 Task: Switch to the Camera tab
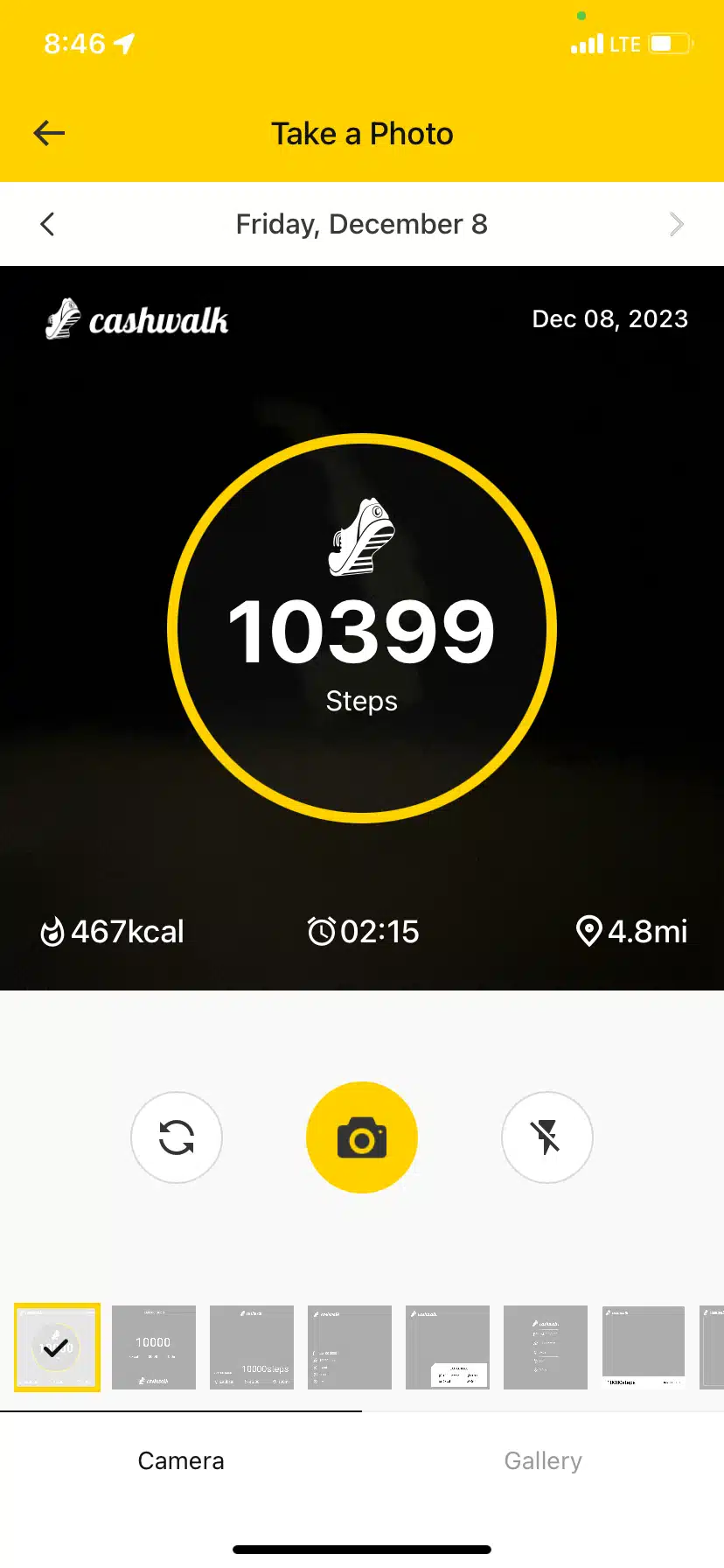[x=181, y=1460]
